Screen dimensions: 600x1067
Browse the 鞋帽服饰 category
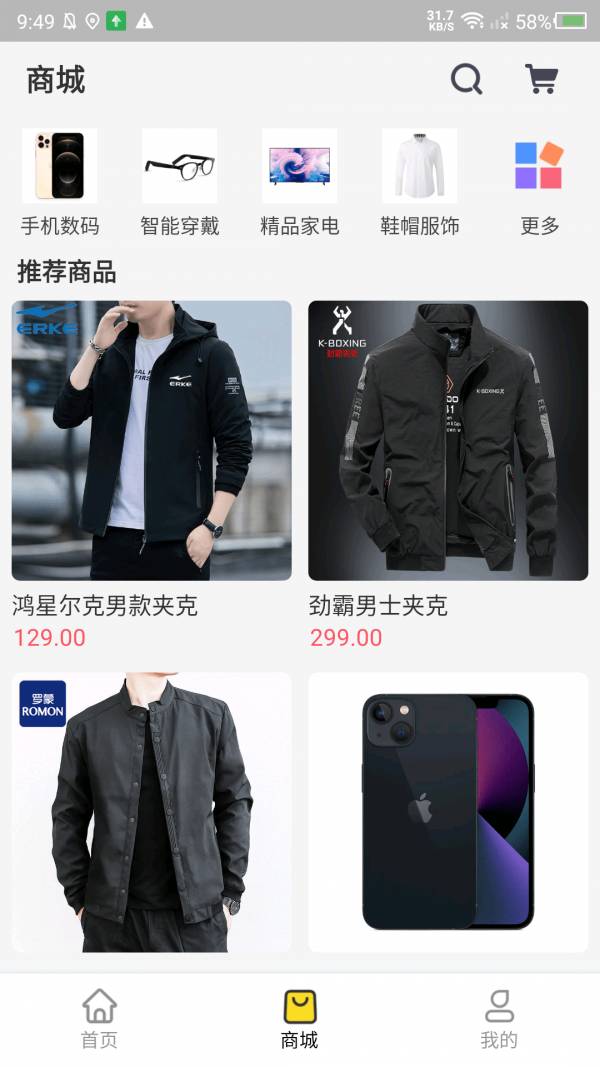pyautogui.click(x=419, y=182)
